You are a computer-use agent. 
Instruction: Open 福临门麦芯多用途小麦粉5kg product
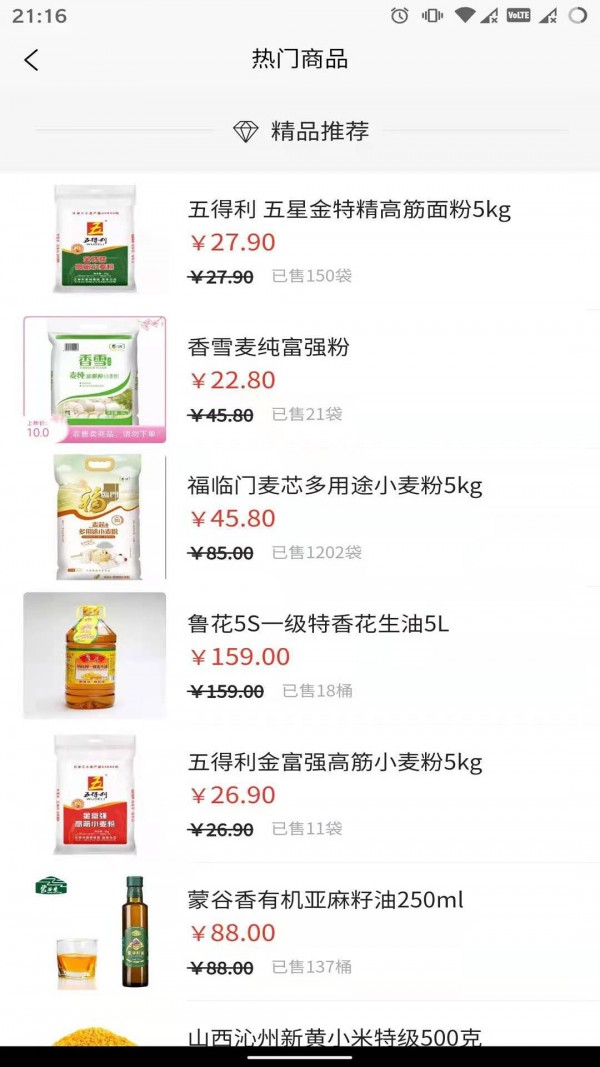tap(334, 487)
